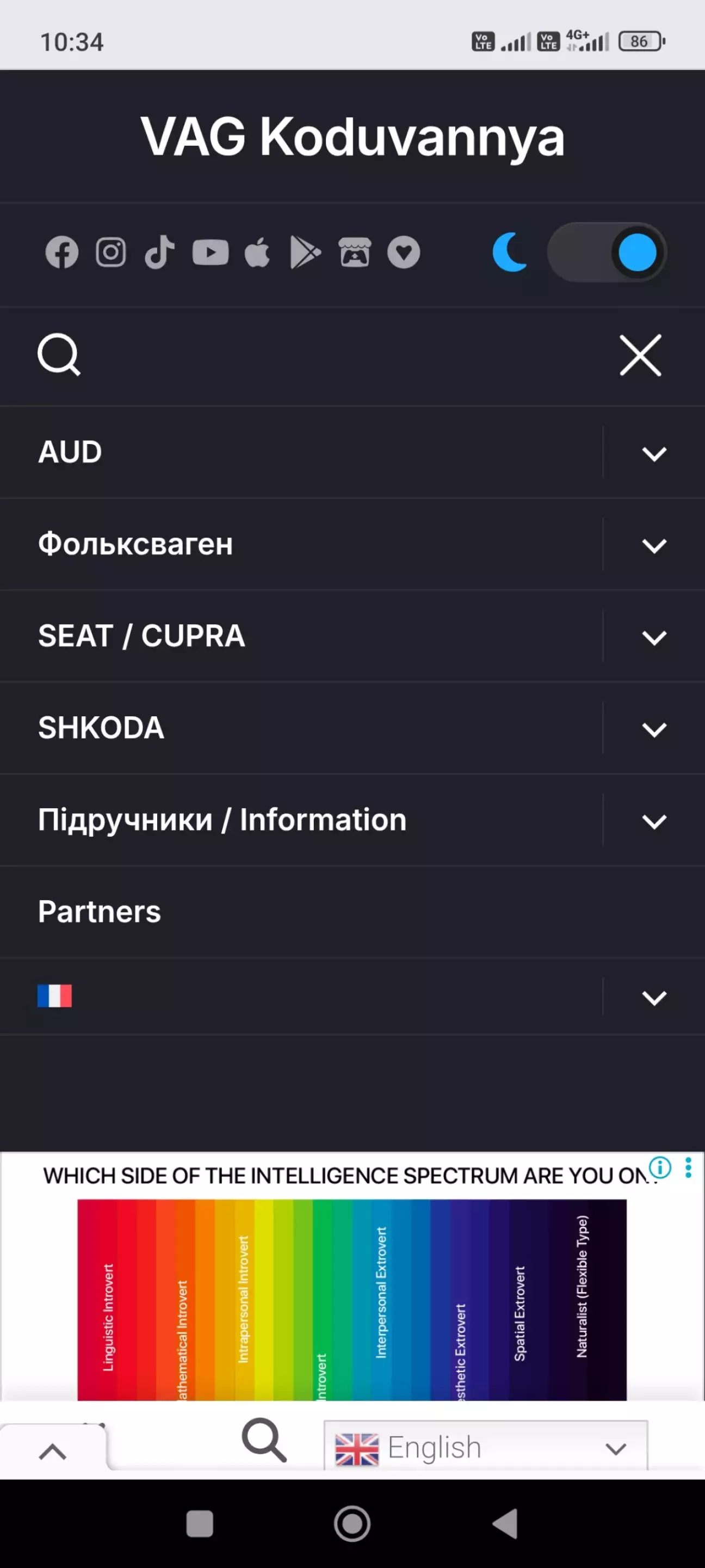Expand the Підручники / Information submenu
Image resolution: width=705 pixels, height=1568 pixels.
click(x=654, y=821)
